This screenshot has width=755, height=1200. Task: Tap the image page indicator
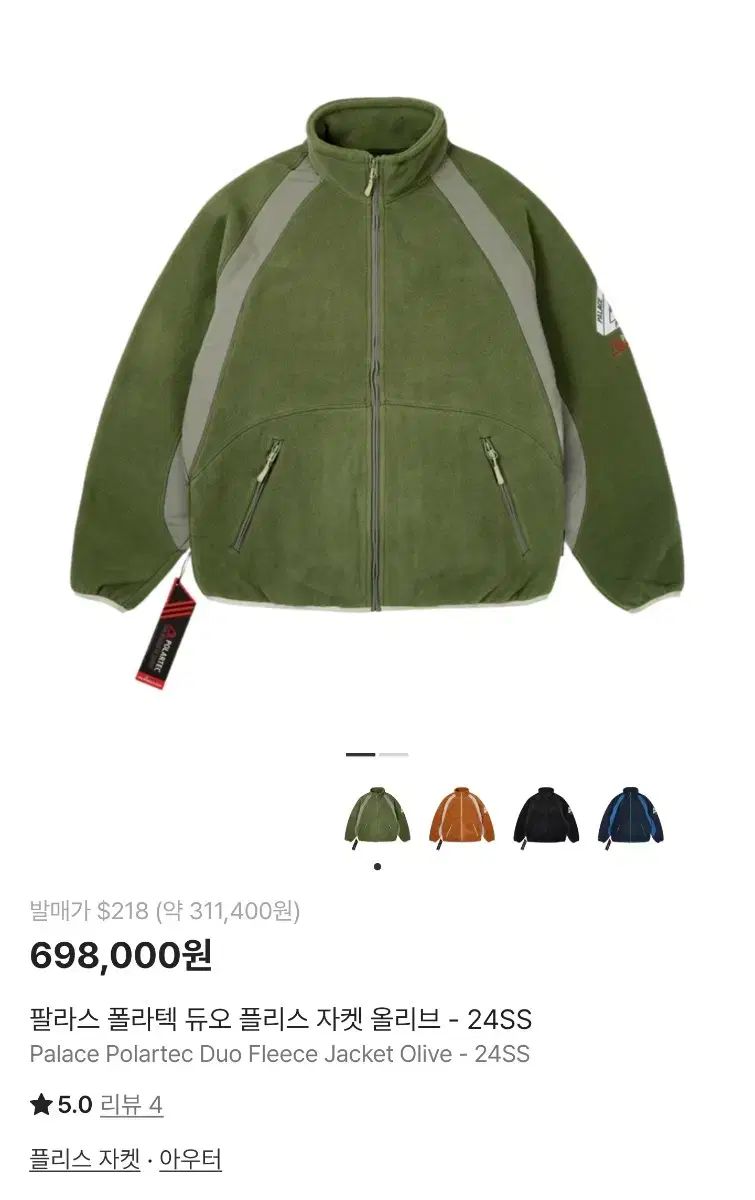tap(377, 754)
